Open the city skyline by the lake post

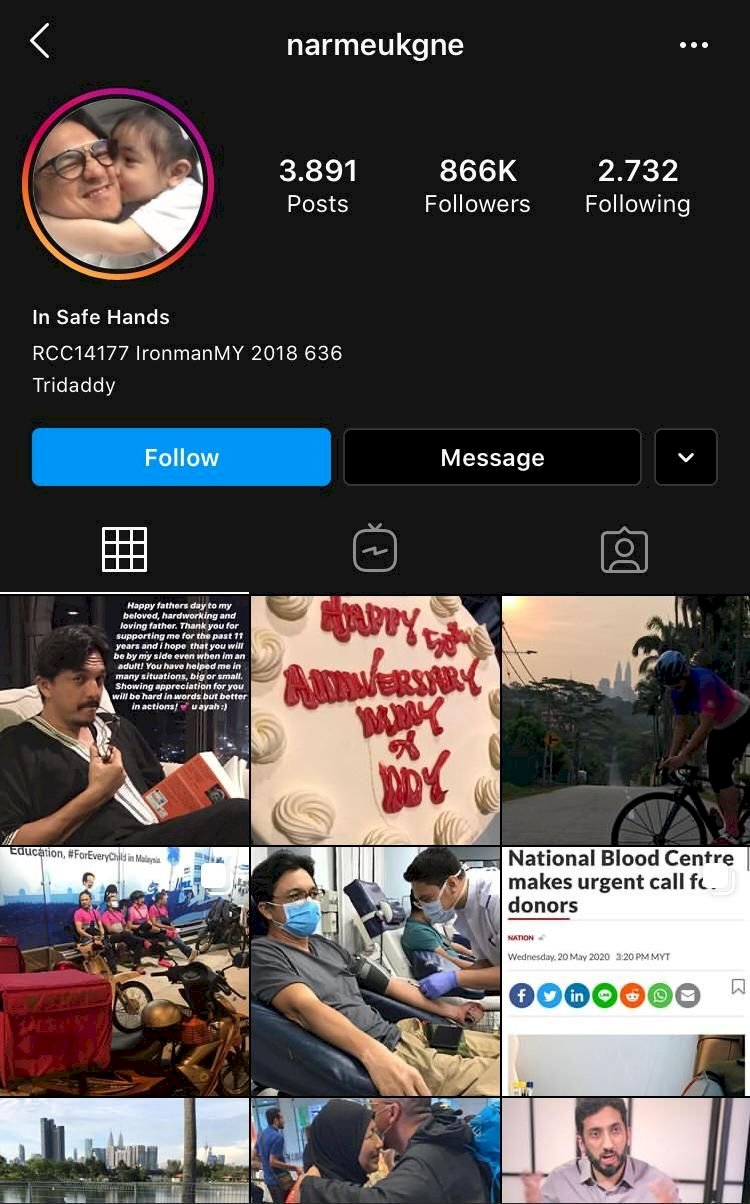(x=124, y=1150)
